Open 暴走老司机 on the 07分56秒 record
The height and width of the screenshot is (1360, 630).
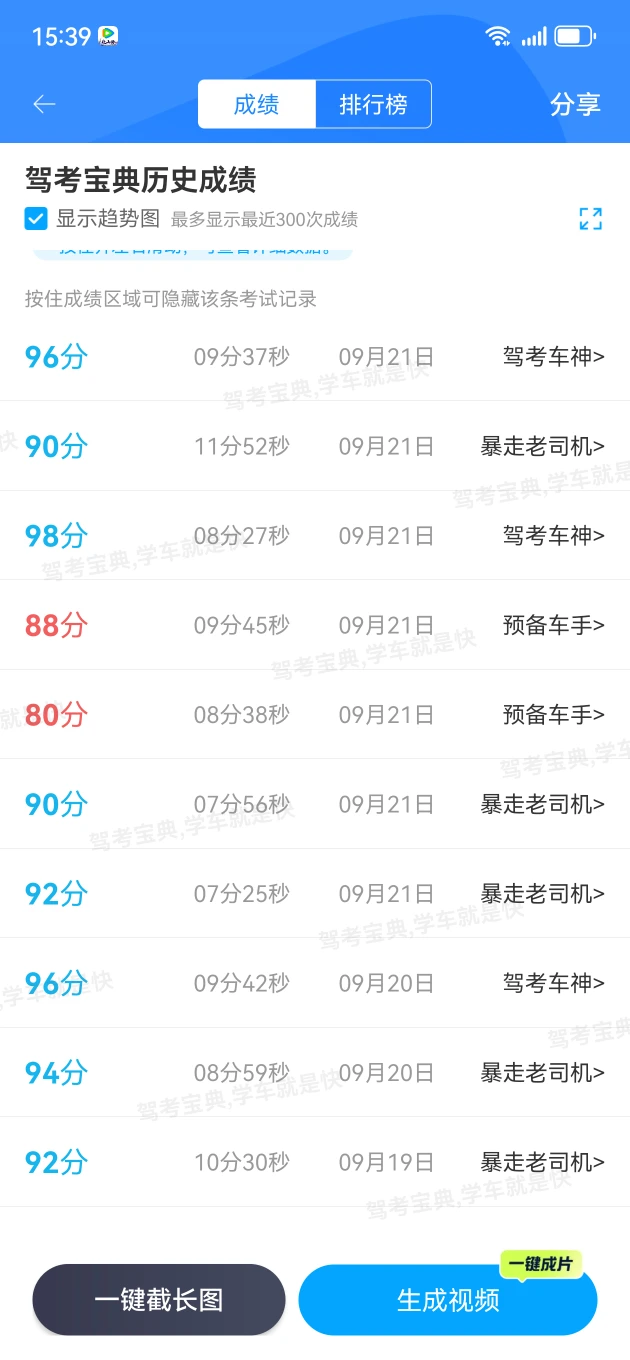coord(542,804)
